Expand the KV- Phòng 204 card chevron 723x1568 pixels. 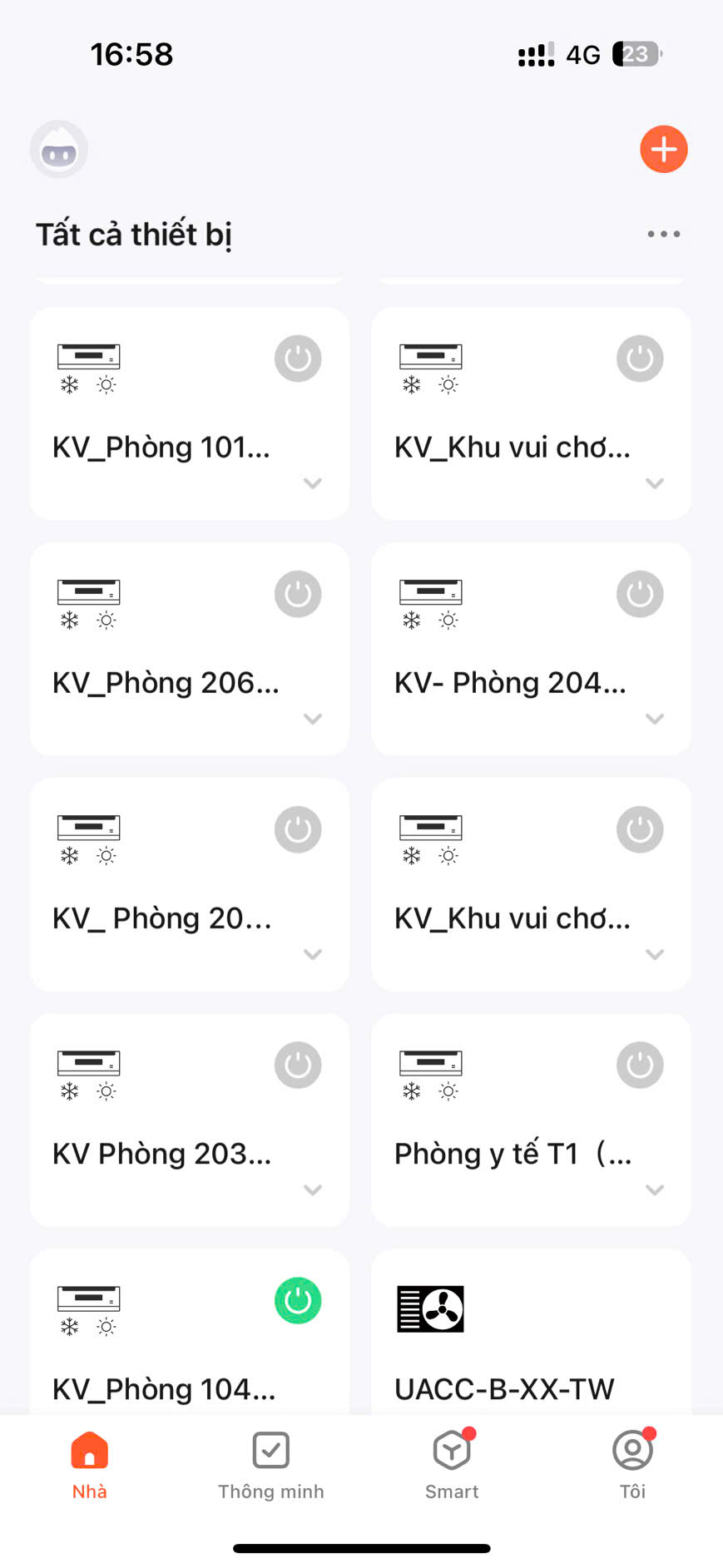[655, 719]
